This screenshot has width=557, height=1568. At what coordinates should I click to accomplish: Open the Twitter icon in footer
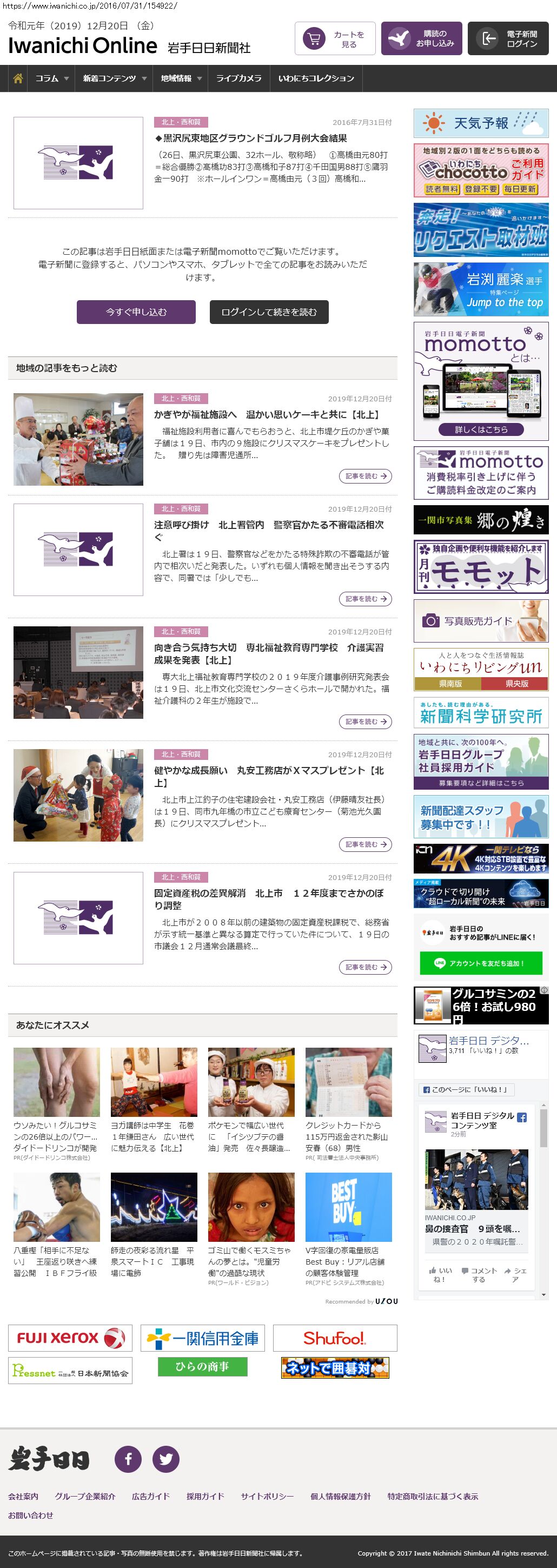(165, 1459)
